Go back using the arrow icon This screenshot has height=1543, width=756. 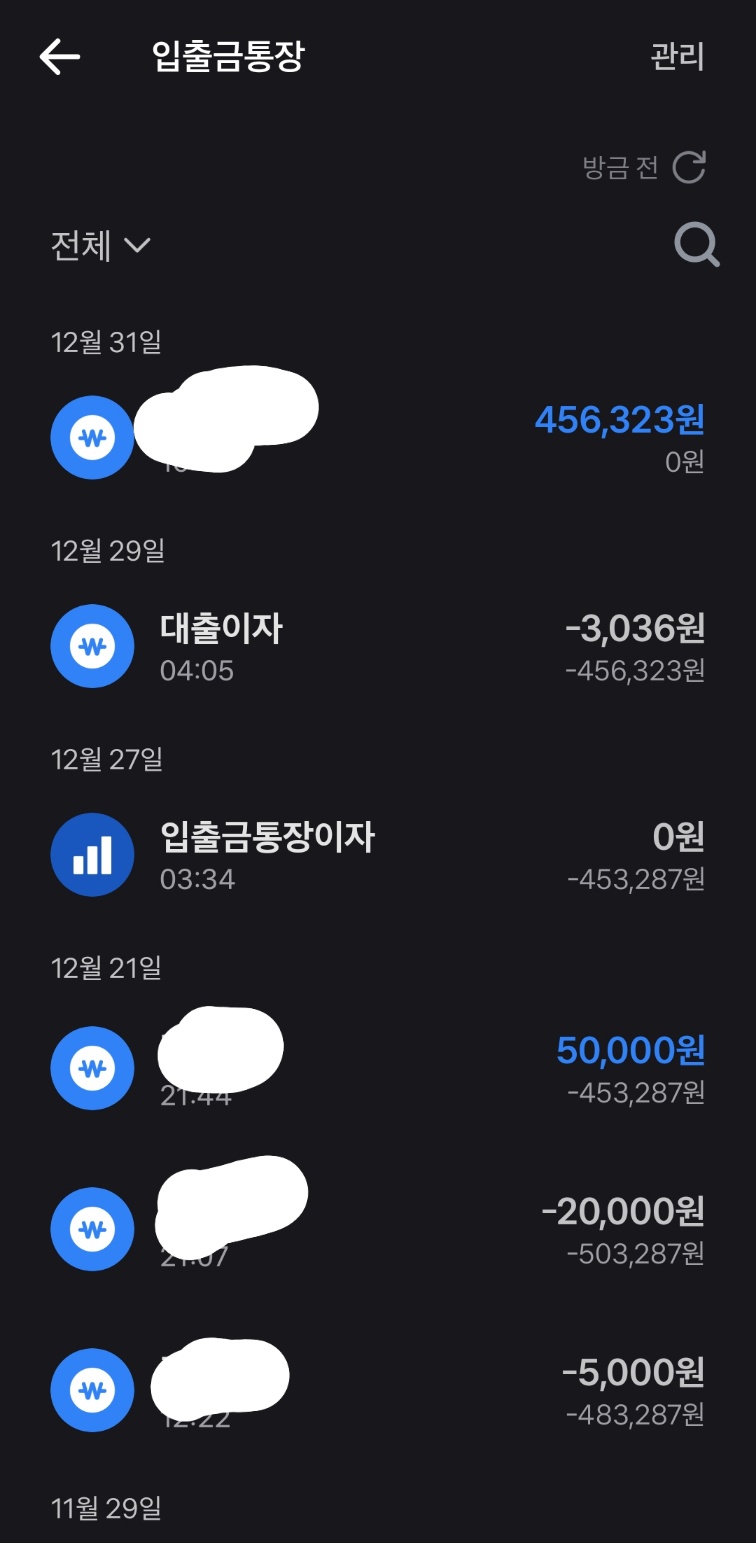coord(59,57)
